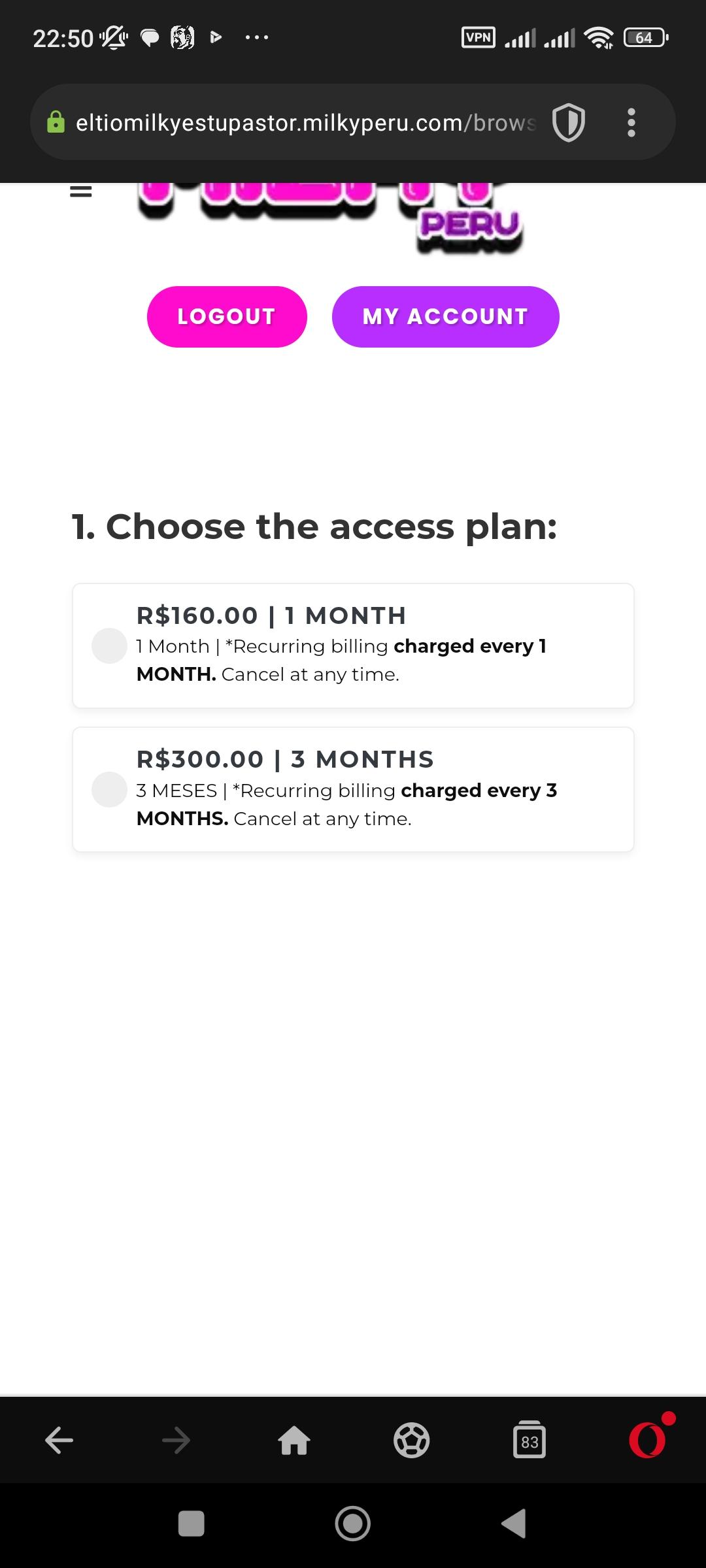The width and height of the screenshot is (706, 1568).
Task: Open the tab switcher showing 83 tabs
Action: click(x=529, y=1440)
